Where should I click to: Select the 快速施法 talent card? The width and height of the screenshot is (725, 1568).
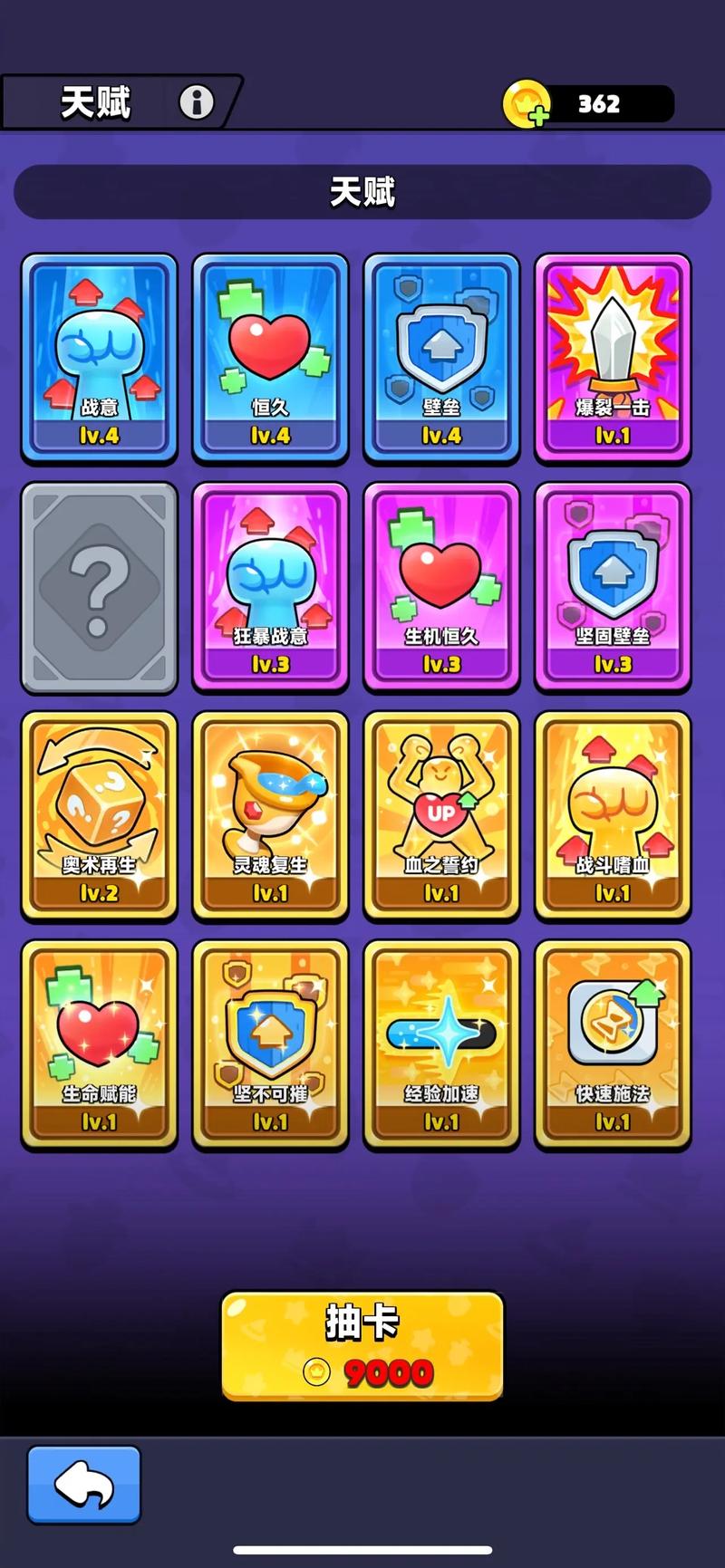[x=613, y=1044]
